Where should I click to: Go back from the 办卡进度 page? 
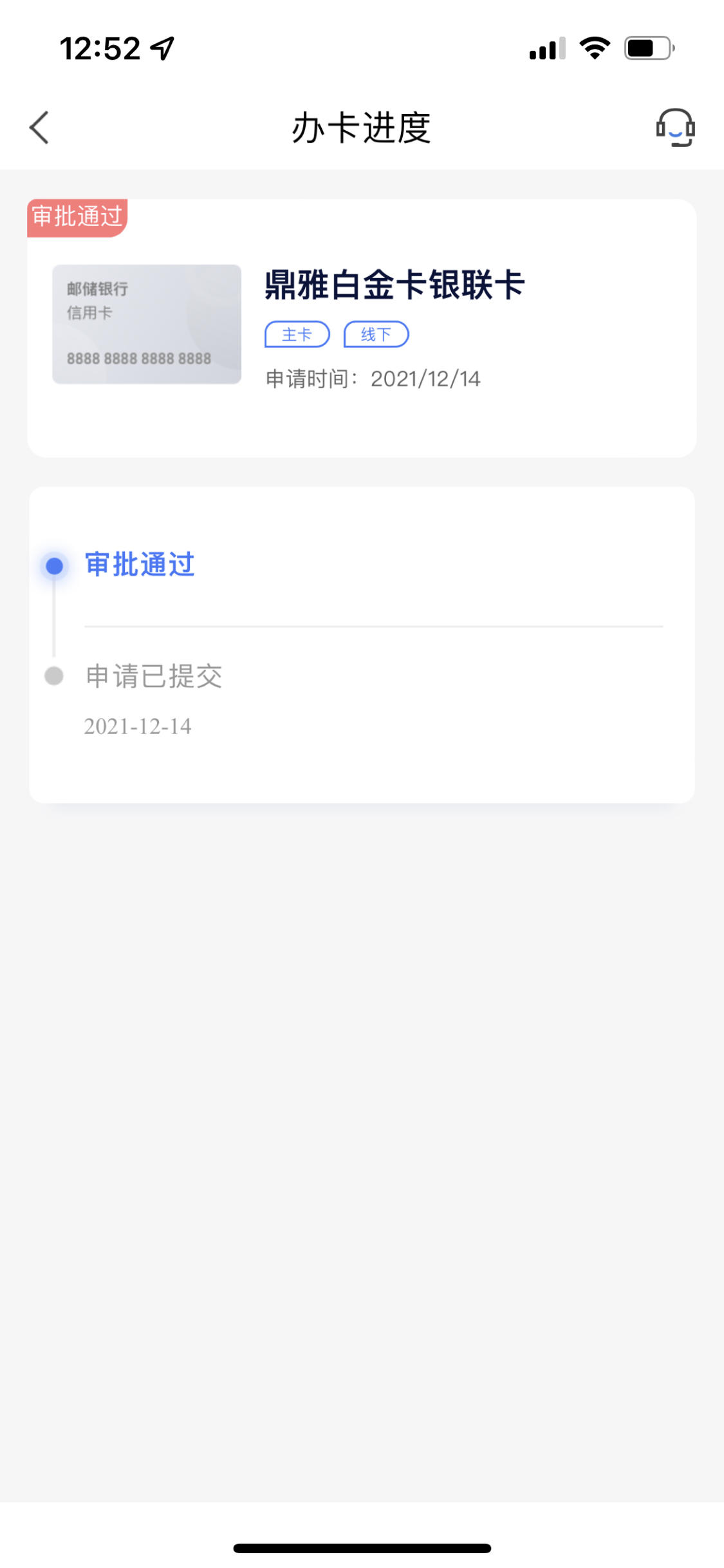tap(39, 128)
